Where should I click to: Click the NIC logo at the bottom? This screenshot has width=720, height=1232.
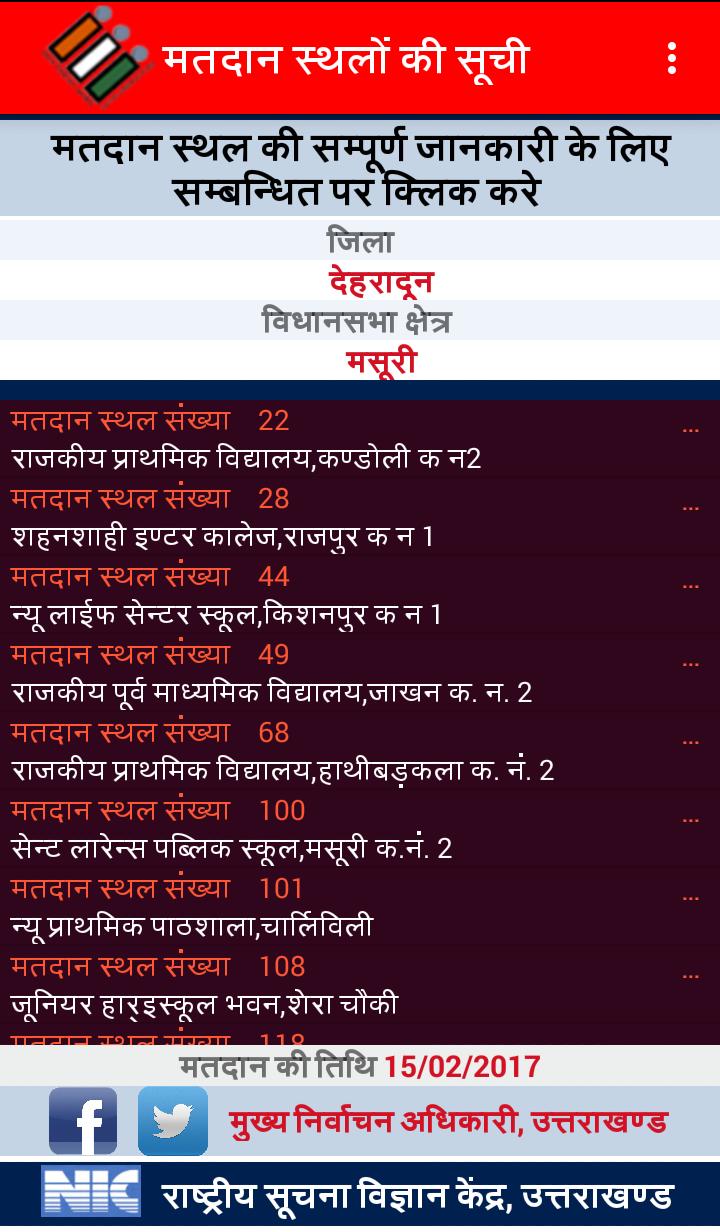tap(90, 1192)
